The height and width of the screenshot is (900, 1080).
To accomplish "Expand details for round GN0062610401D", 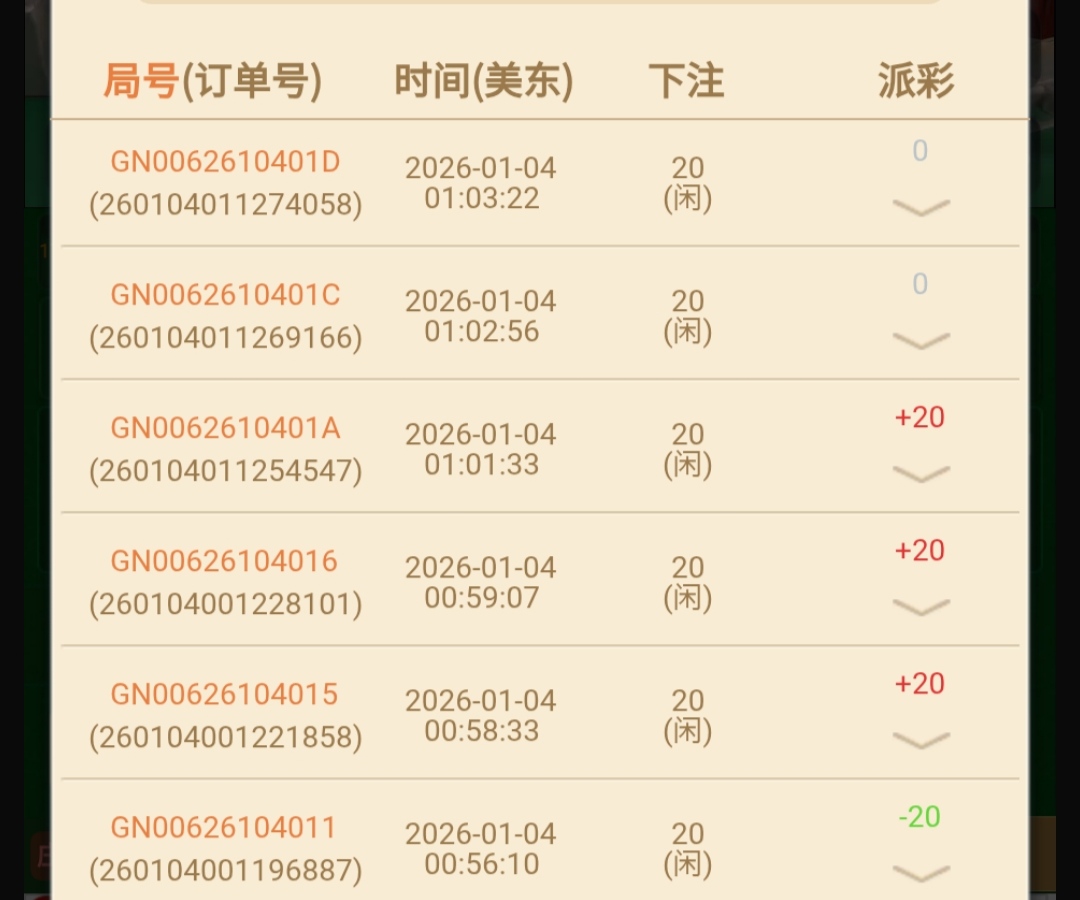I will [x=920, y=207].
